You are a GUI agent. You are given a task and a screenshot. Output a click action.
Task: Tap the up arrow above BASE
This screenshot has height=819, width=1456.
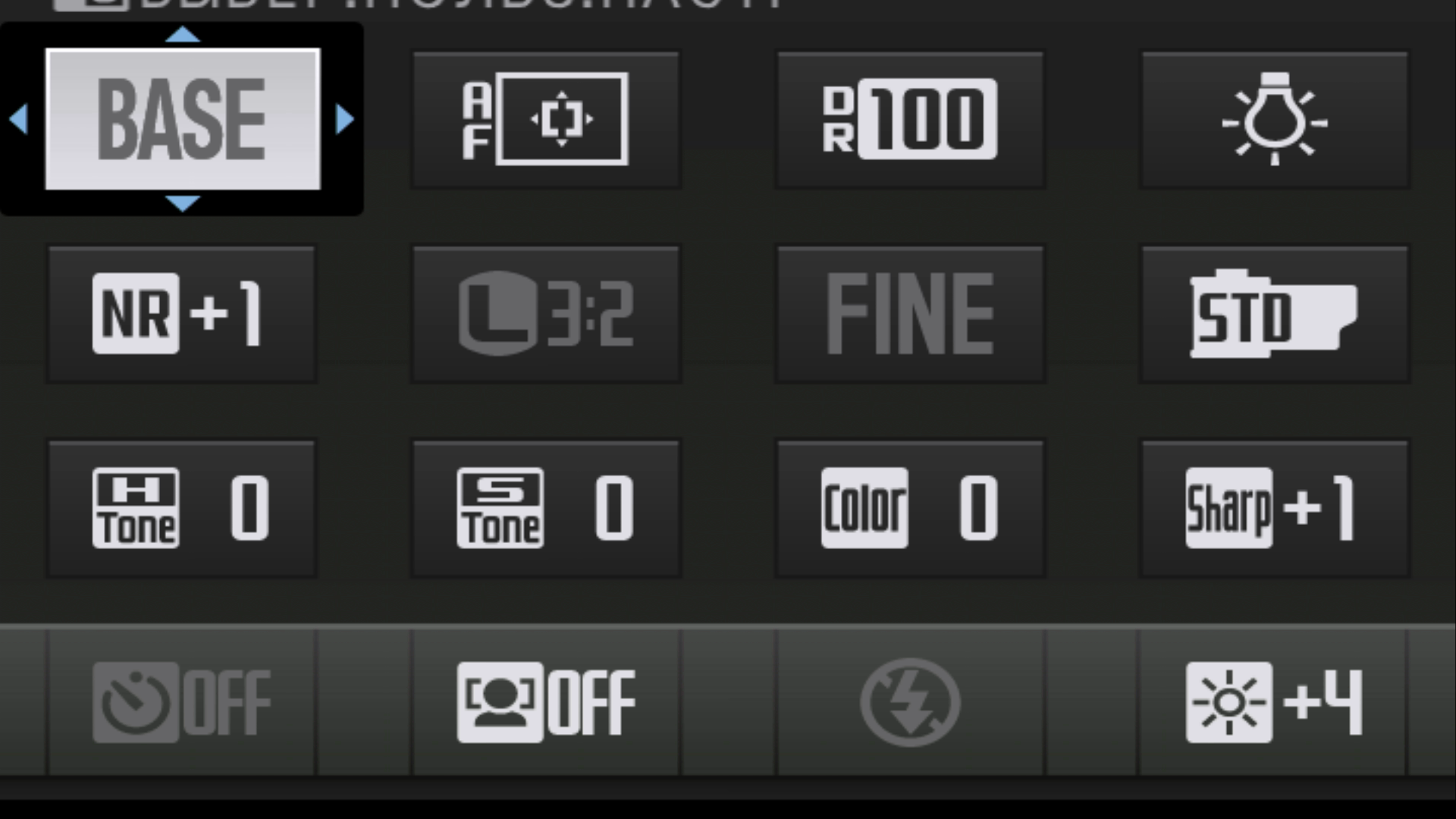[182, 35]
